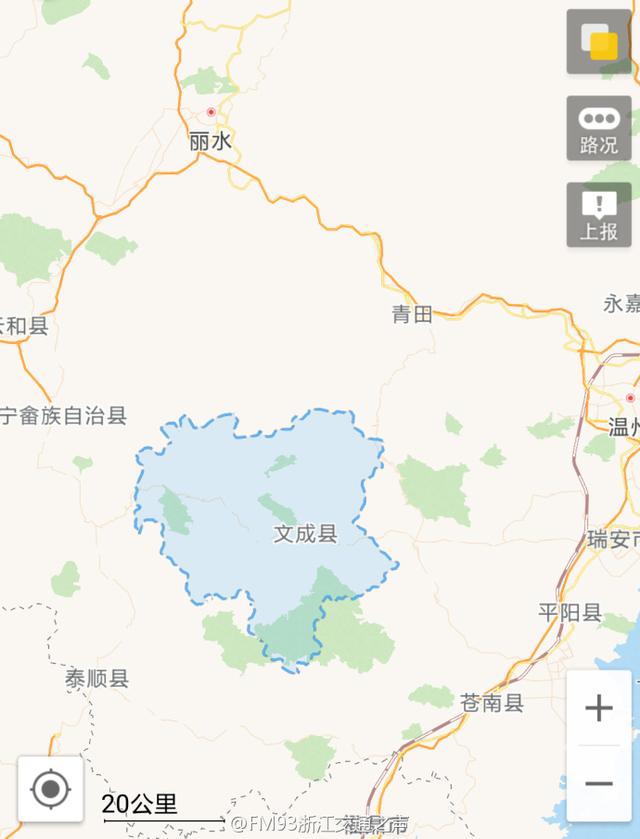
Task: Open the 上报 report option
Action: click(599, 215)
